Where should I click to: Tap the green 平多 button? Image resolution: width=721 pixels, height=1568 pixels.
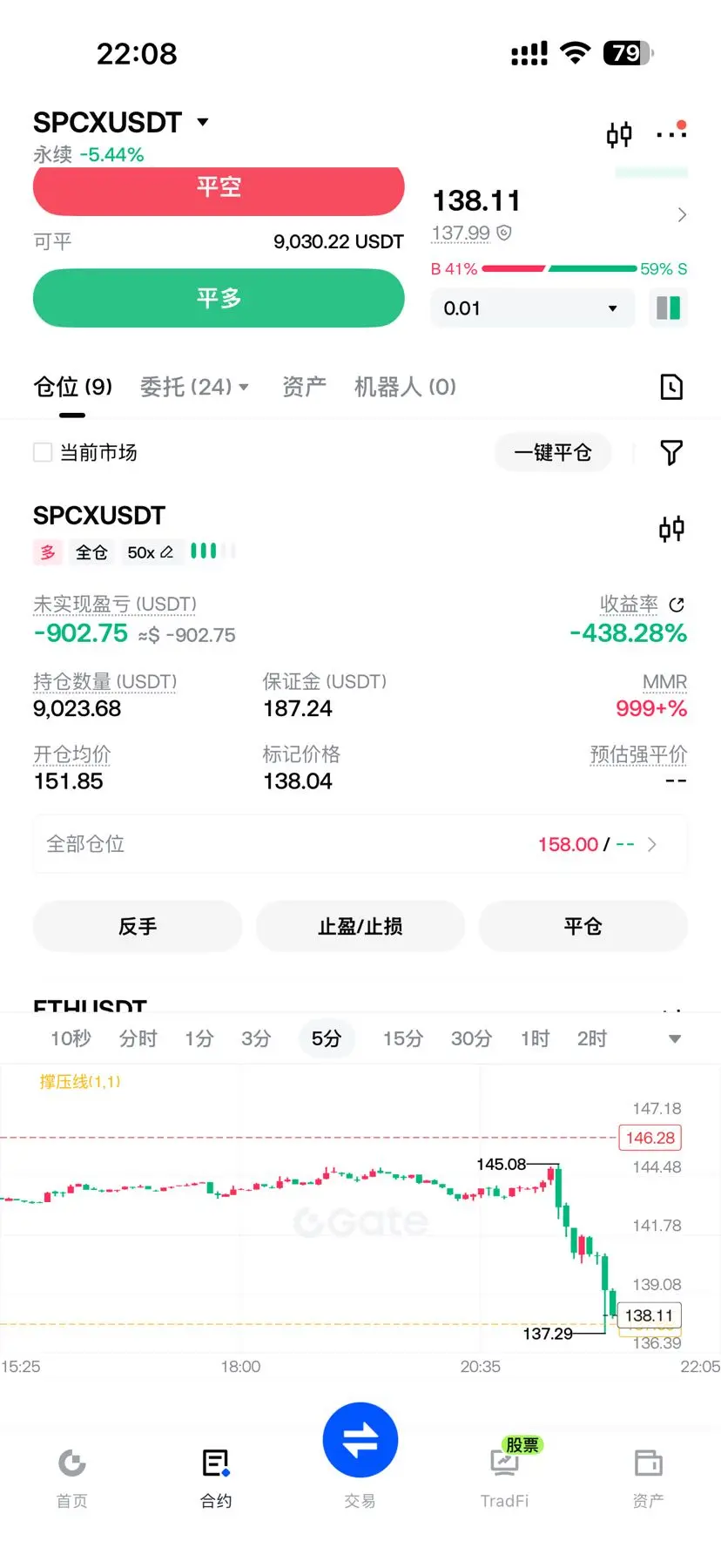click(x=219, y=298)
